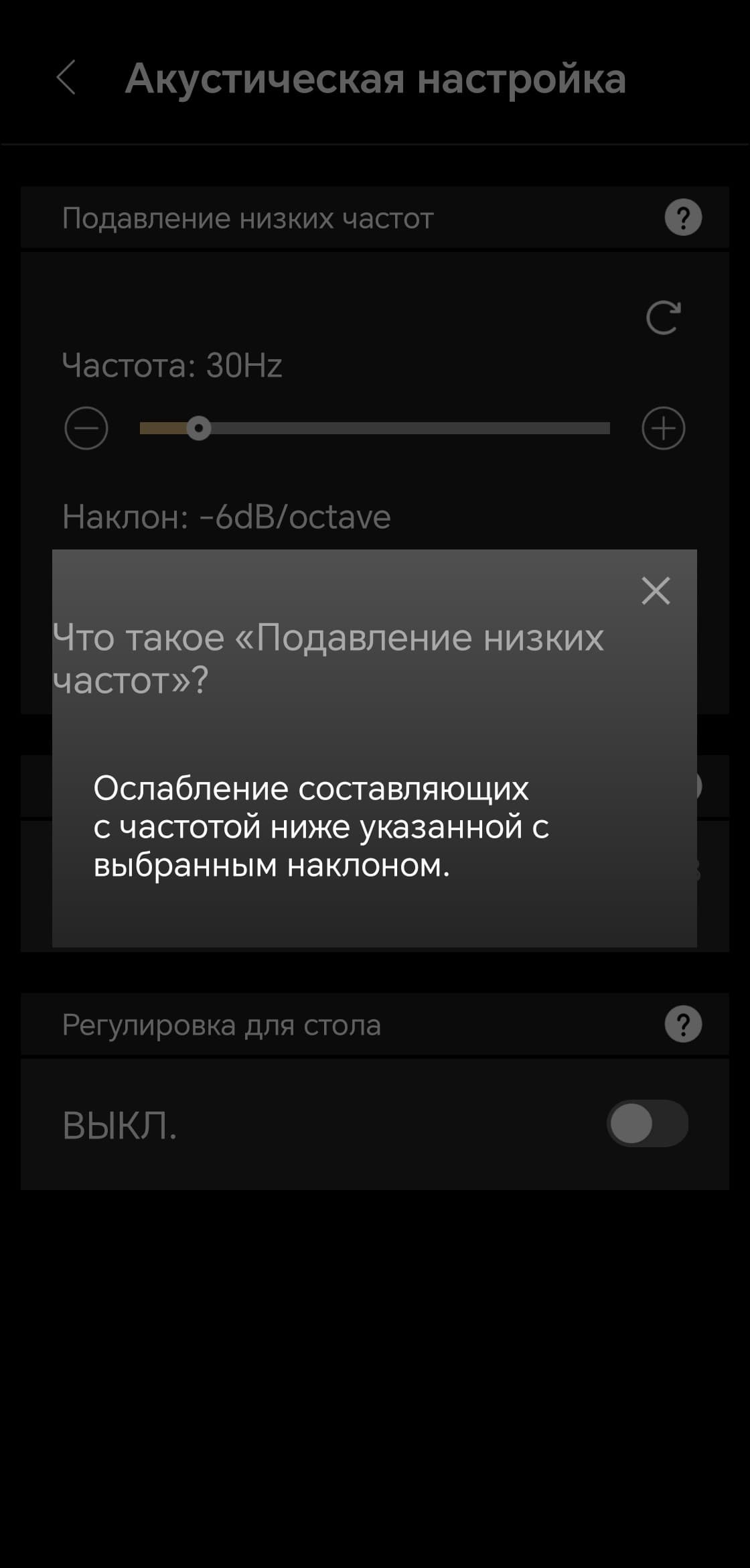Close the low-frequency suppression help dialog
Viewport: 750px width, 1568px height.
(x=656, y=591)
